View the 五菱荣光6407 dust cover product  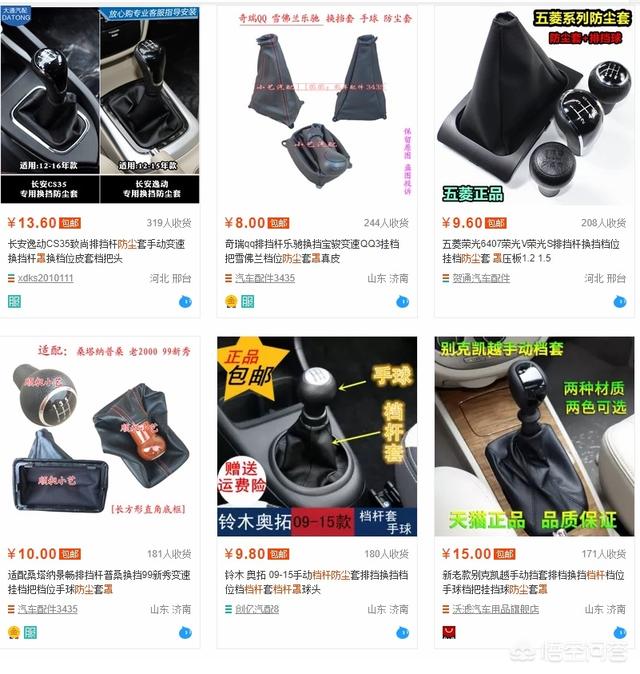[533, 249]
